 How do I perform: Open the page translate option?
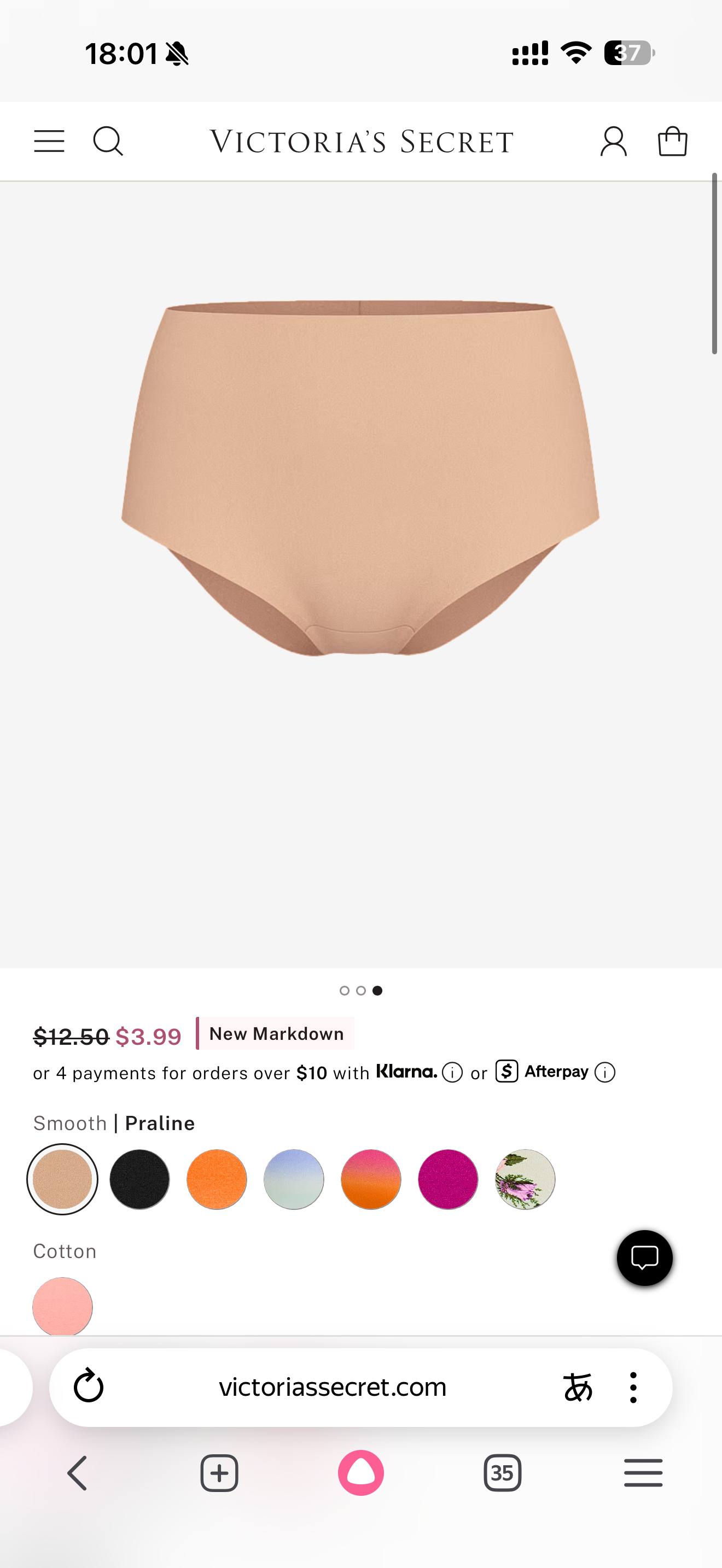tap(577, 1387)
